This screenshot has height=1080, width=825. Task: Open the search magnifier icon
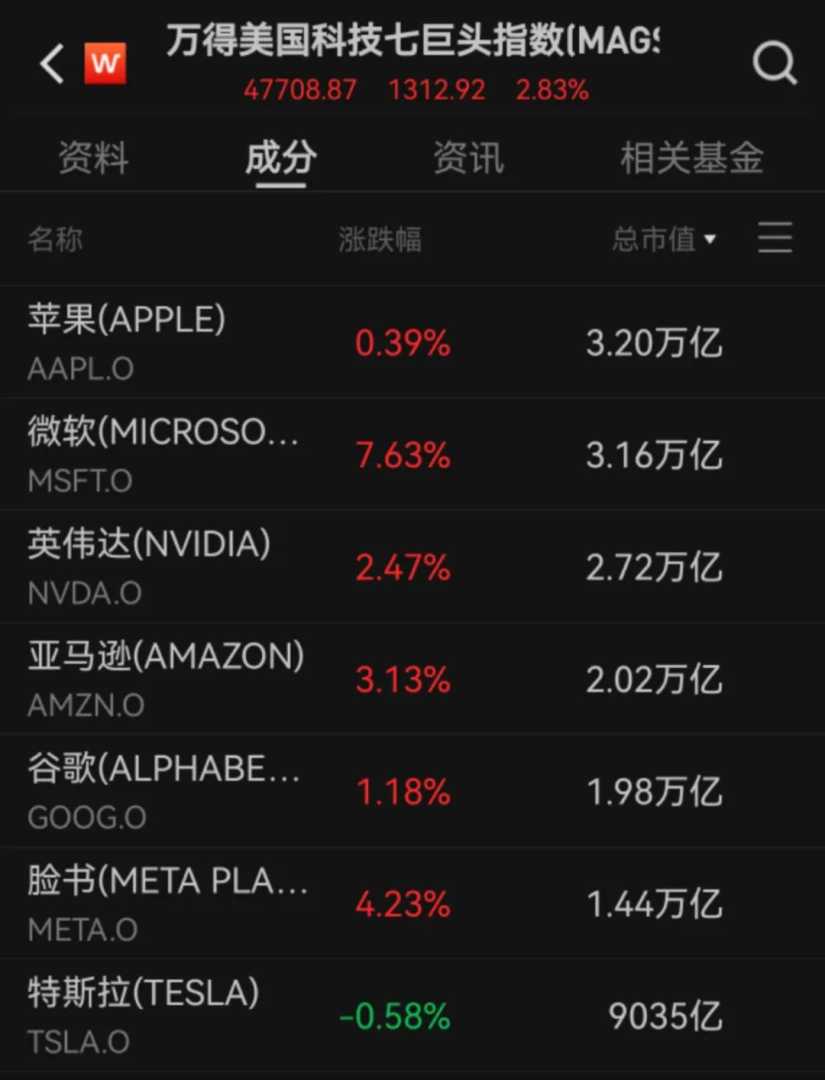click(x=775, y=63)
